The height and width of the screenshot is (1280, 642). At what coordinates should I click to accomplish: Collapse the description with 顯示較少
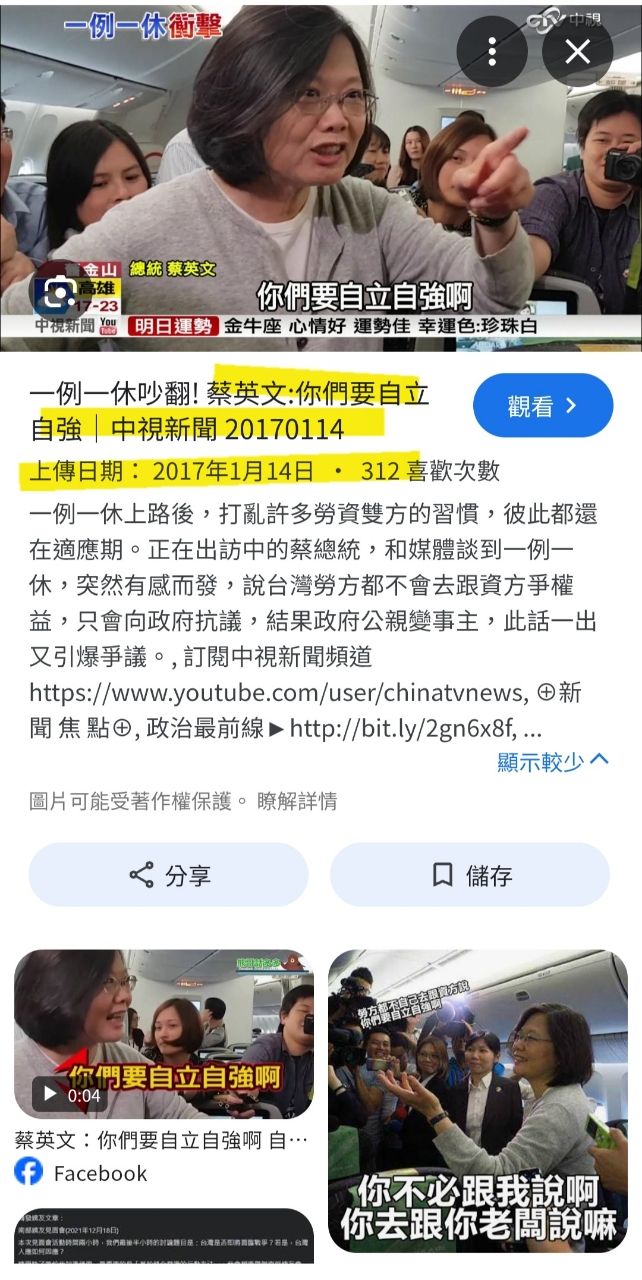pos(553,761)
